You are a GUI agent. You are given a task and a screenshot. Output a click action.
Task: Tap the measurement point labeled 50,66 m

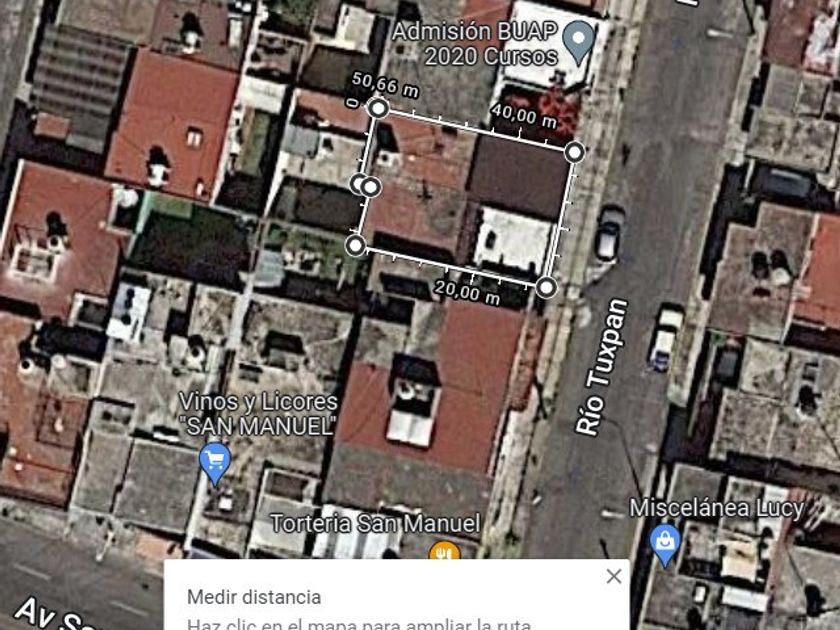[x=378, y=108]
